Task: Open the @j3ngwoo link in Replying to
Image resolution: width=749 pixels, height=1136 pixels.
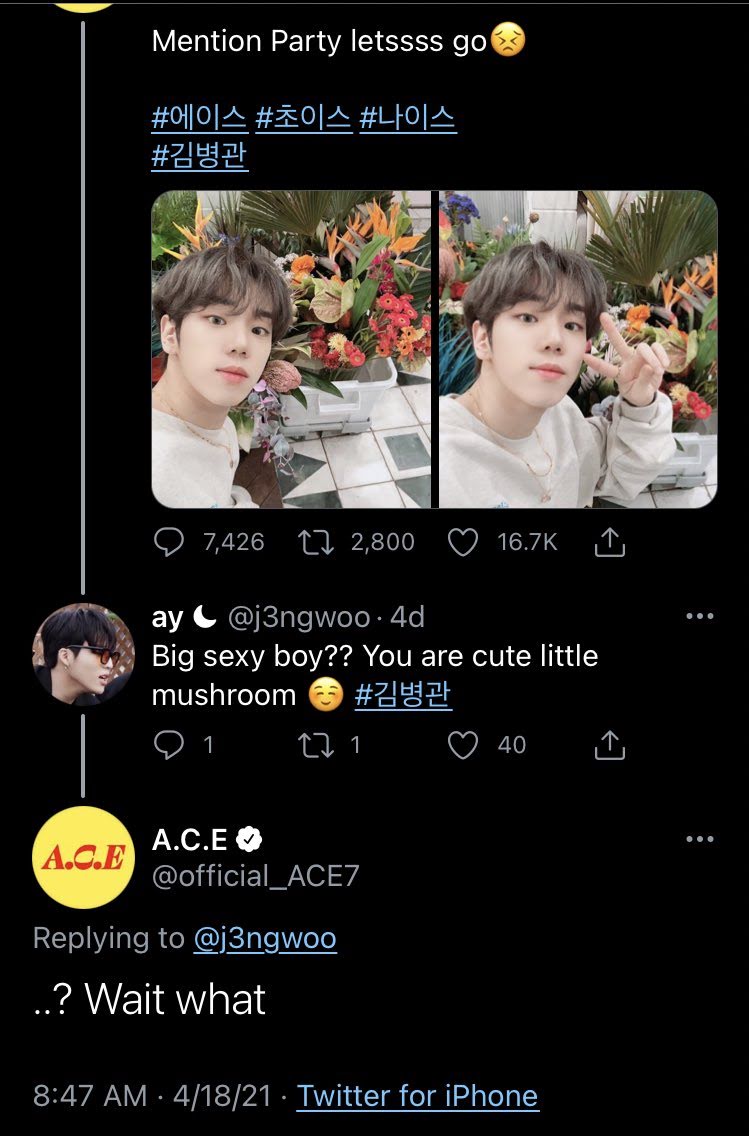Action: click(x=264, y=938)
